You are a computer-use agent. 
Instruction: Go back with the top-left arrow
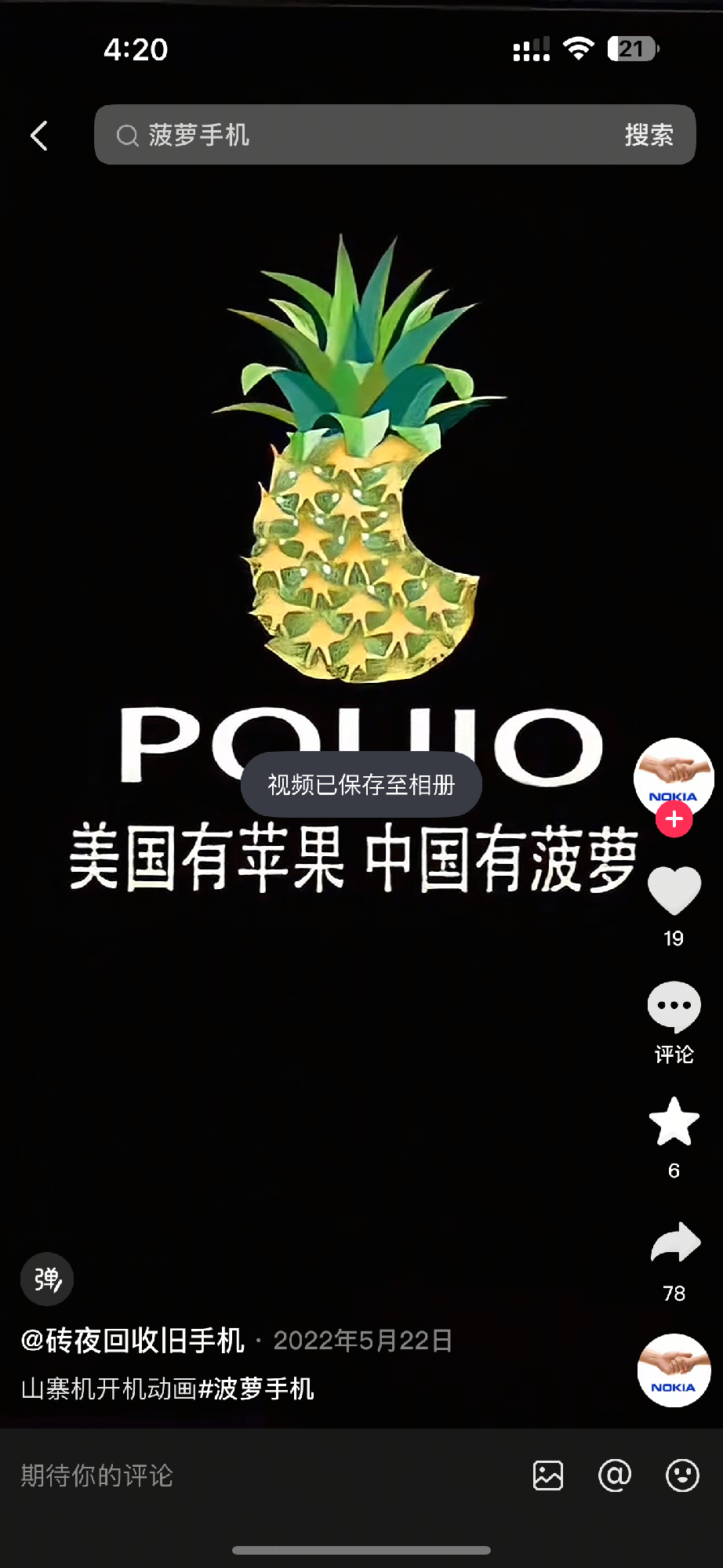click(39, 136)
